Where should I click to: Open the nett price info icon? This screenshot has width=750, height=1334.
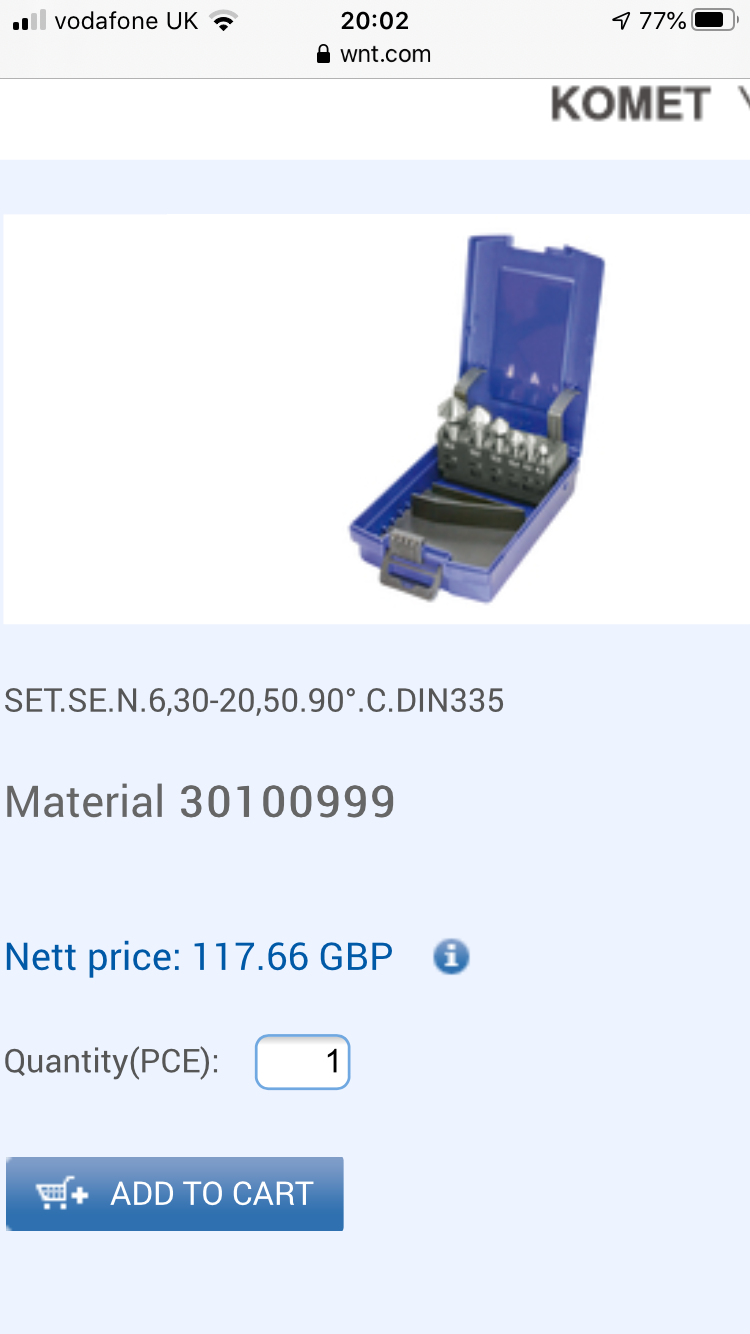click(x=451, y=957)
